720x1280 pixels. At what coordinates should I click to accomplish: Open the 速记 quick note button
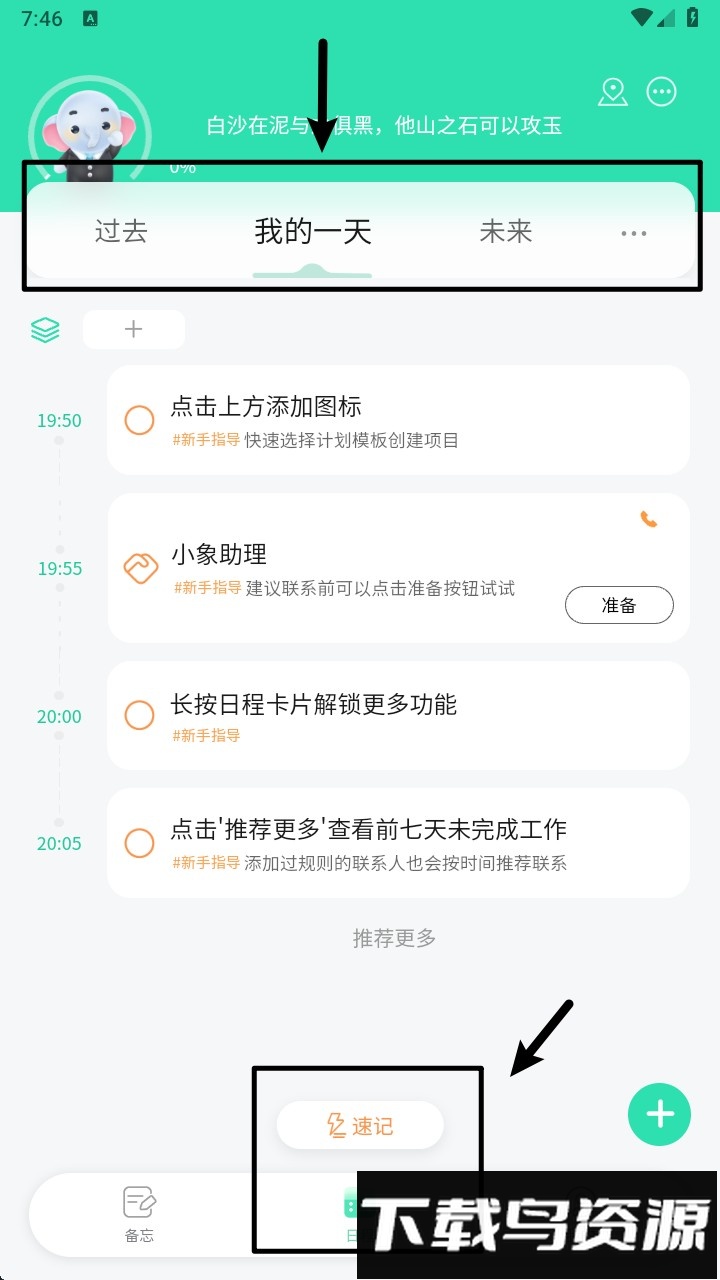coord(360,1126)
